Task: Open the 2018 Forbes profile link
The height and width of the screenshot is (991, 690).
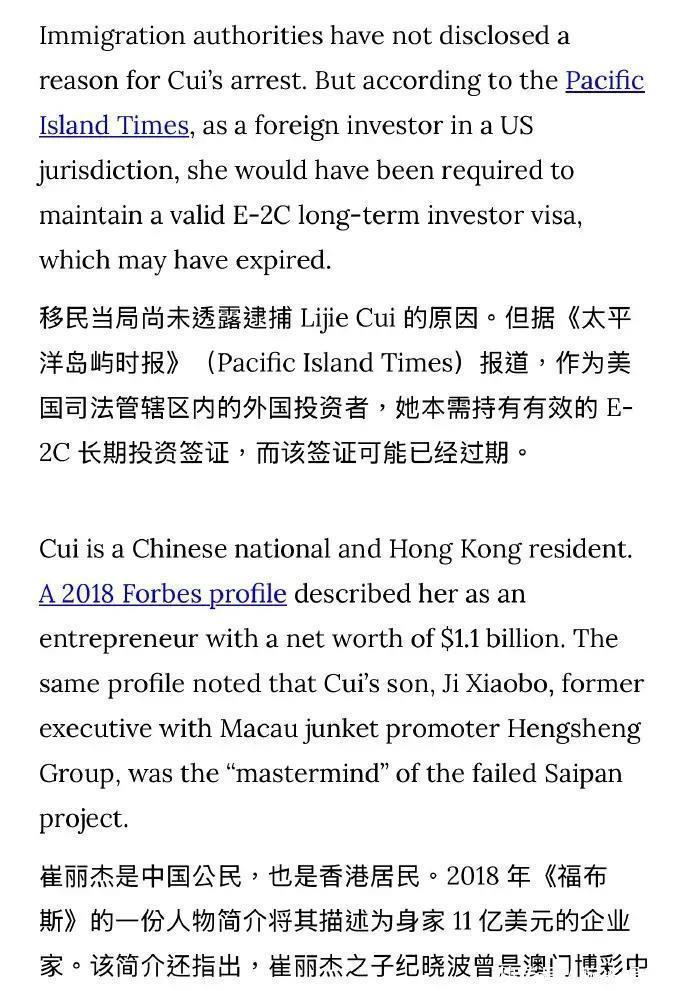Action: 163,594
